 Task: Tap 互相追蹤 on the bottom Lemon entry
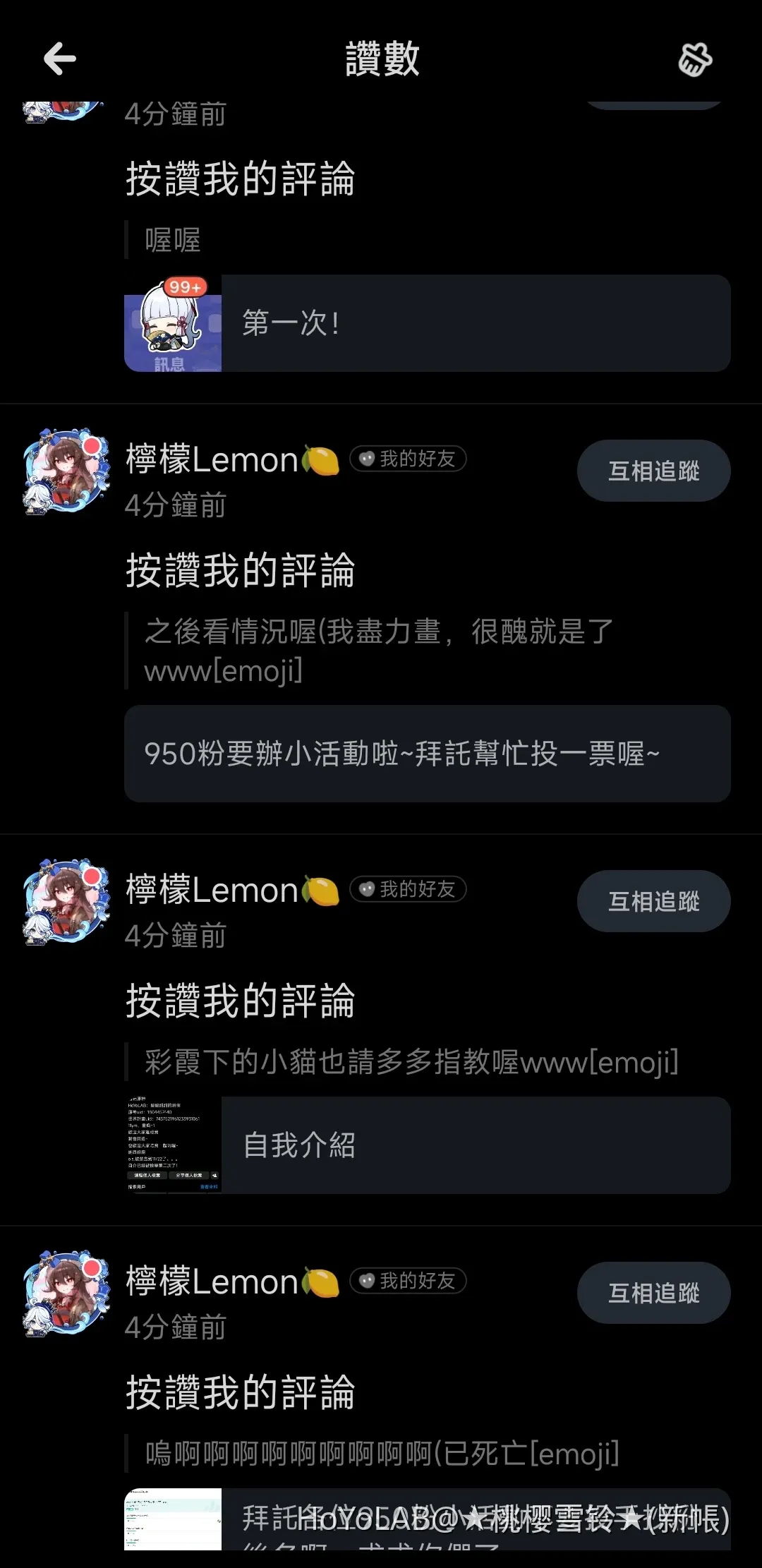(653, 1292)
